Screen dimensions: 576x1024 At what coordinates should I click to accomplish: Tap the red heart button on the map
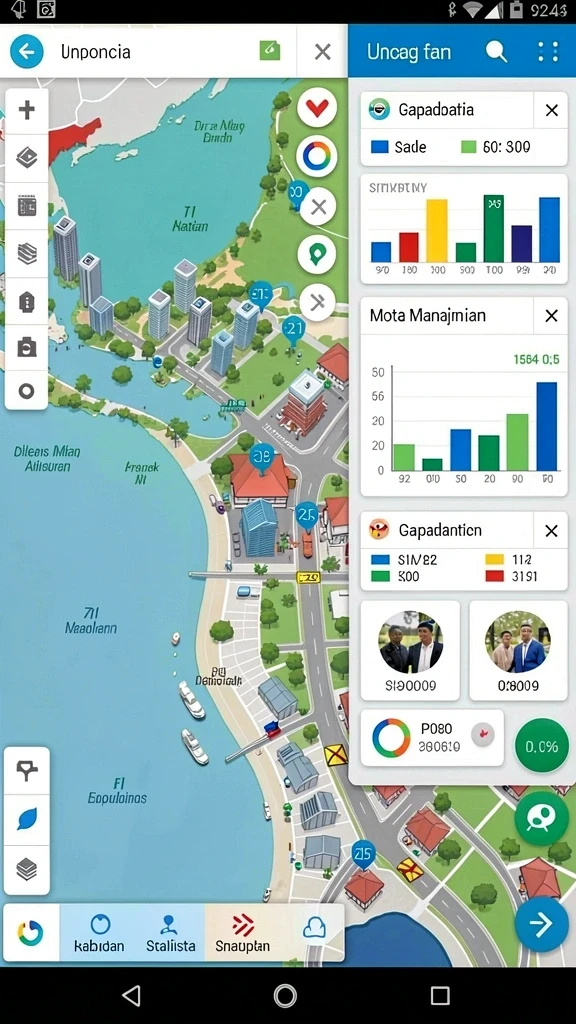click(x=317, y=108)
